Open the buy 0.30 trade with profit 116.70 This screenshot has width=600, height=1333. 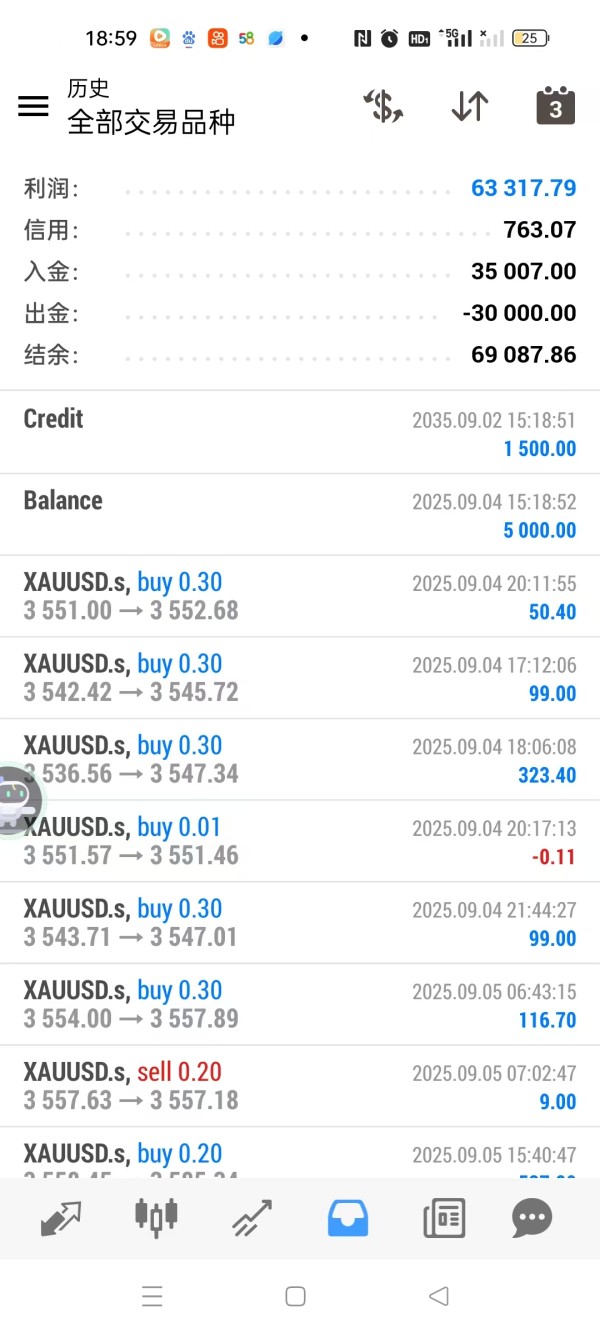(x=300, y=1005)
